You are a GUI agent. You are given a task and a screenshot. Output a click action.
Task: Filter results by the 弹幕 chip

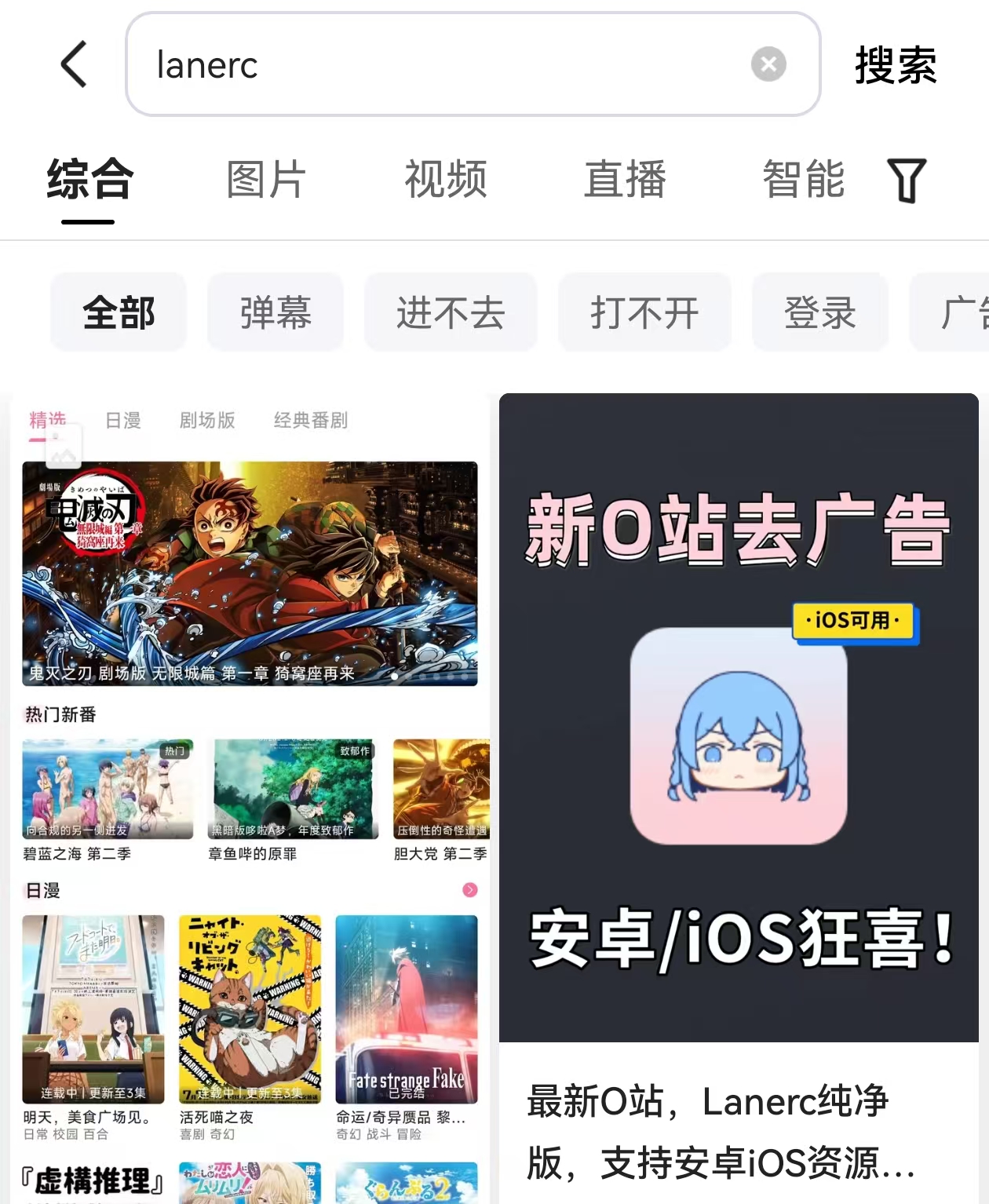(276, 312)
